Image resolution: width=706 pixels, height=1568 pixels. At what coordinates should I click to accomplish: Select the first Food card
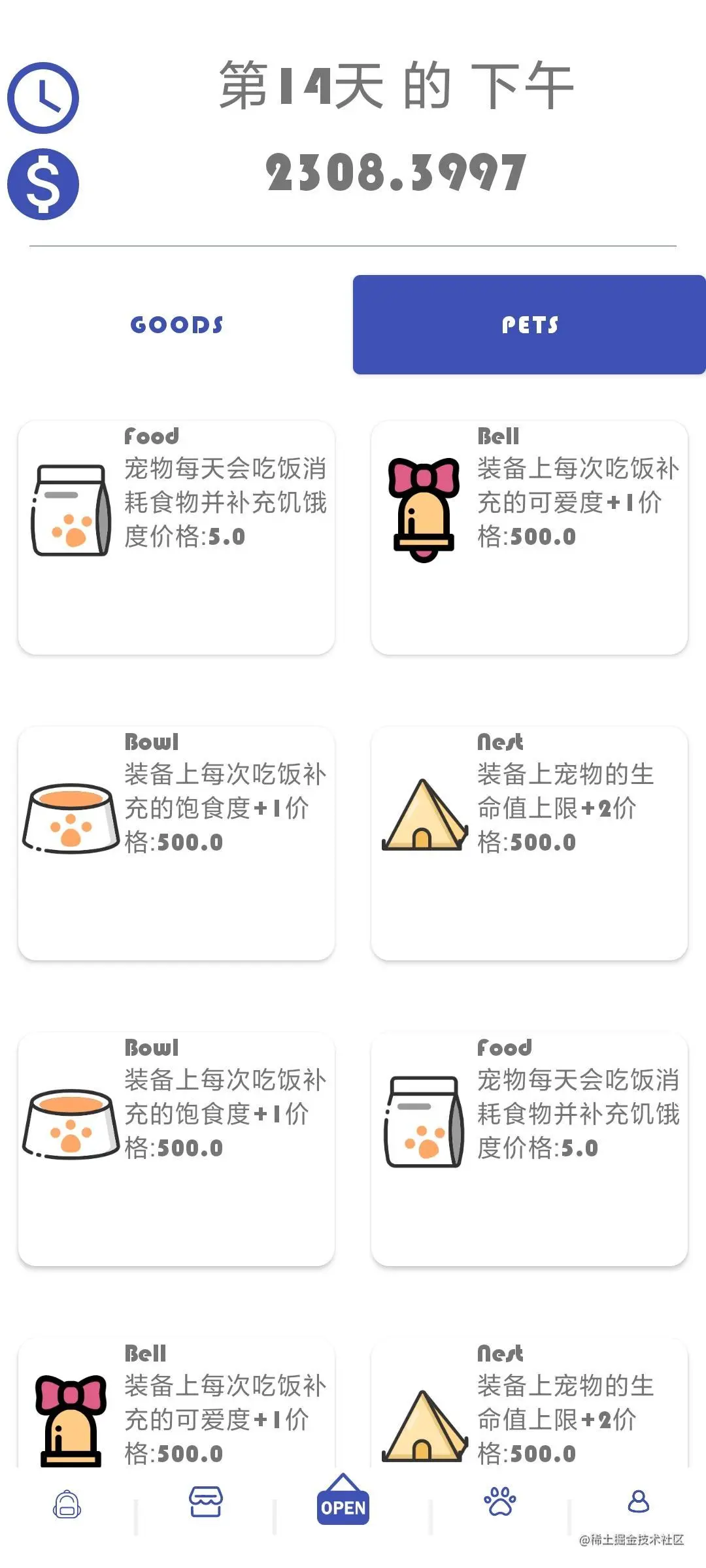click(176, 536)
